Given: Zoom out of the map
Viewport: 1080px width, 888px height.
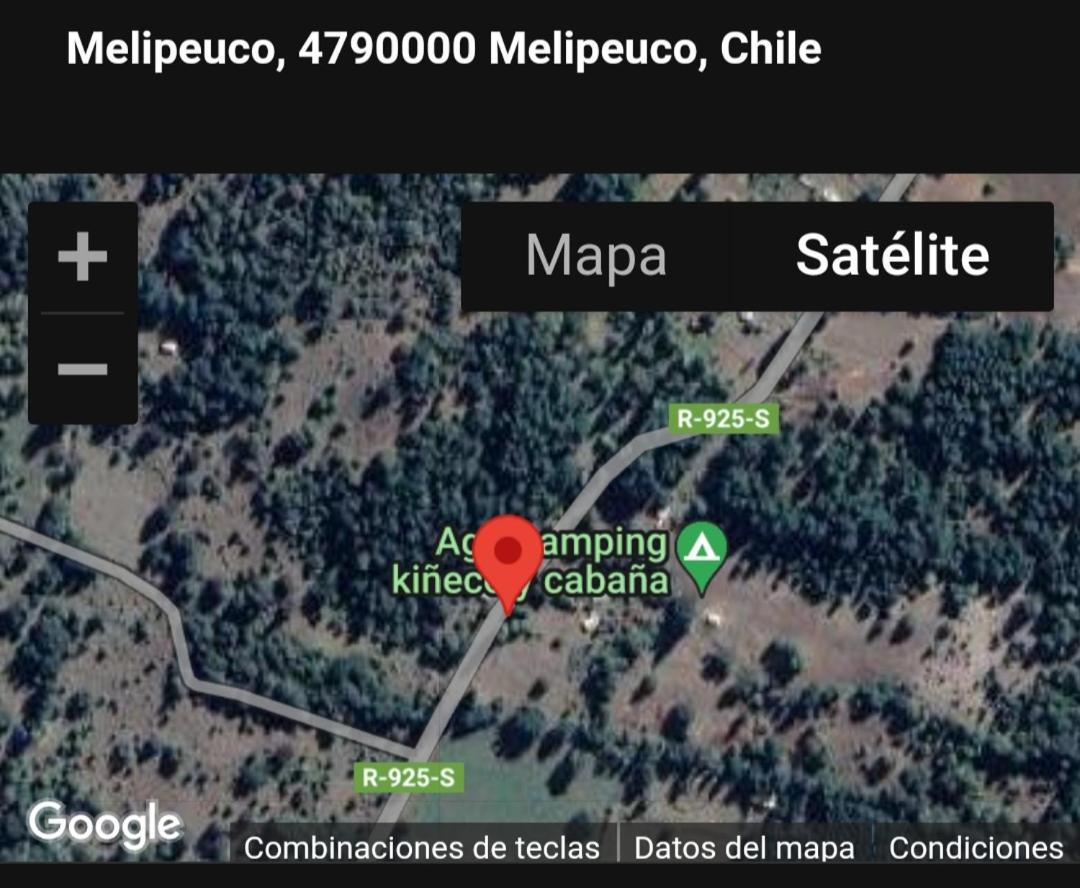Looking at the screenshot, I should 82,369.
